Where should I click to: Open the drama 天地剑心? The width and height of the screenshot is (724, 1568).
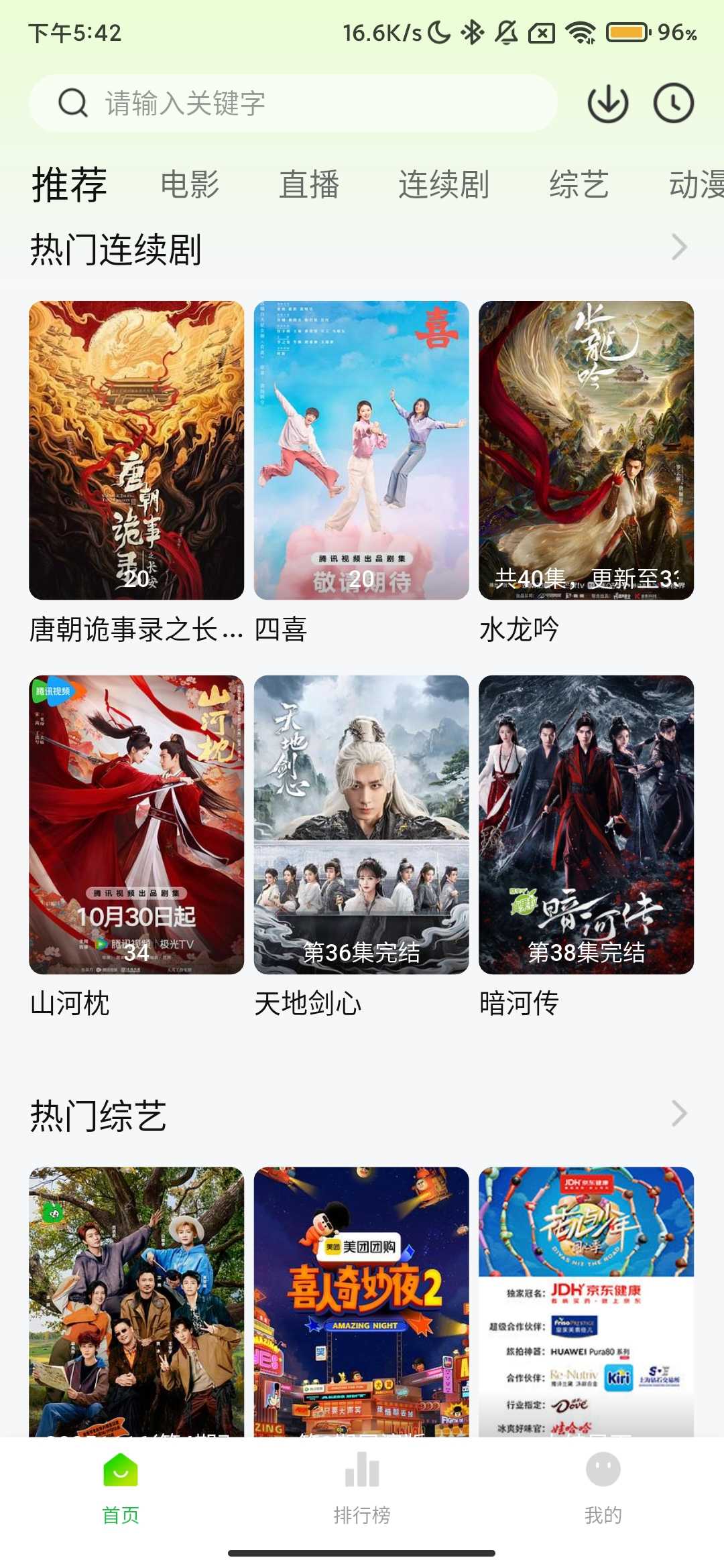[361, 824]
